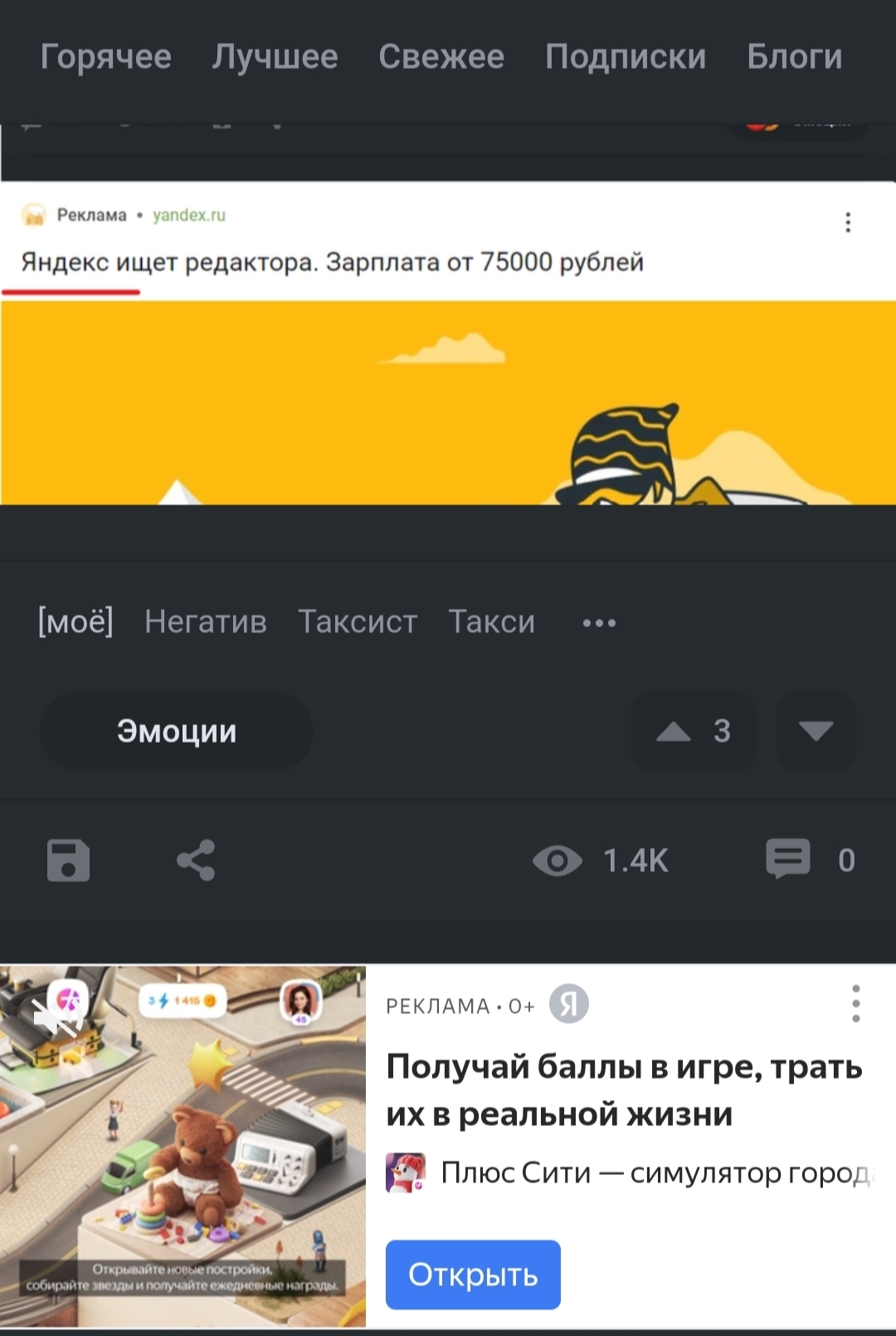Screen dimensions: 896x1336
Task: Downvote the post
Action: point(816,732)
